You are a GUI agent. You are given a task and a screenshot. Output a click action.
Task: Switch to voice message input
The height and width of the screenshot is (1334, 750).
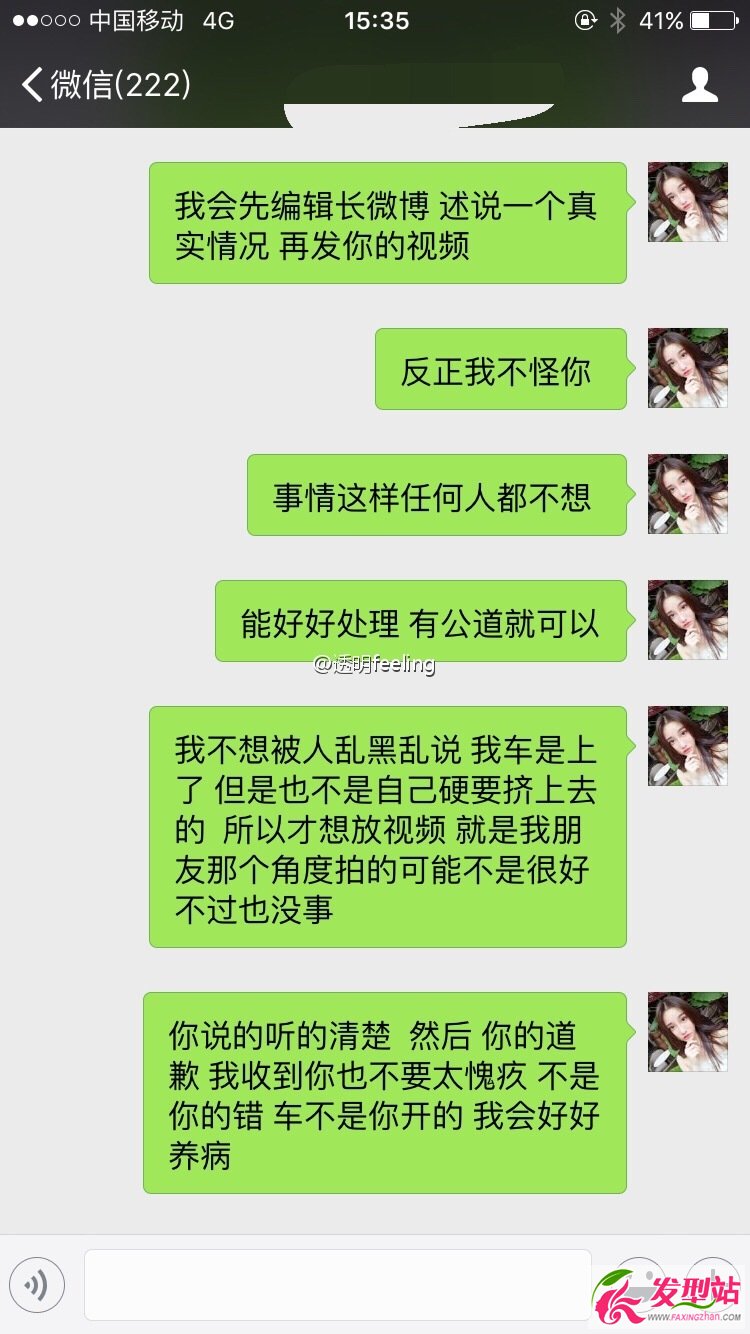(37, 1284)
